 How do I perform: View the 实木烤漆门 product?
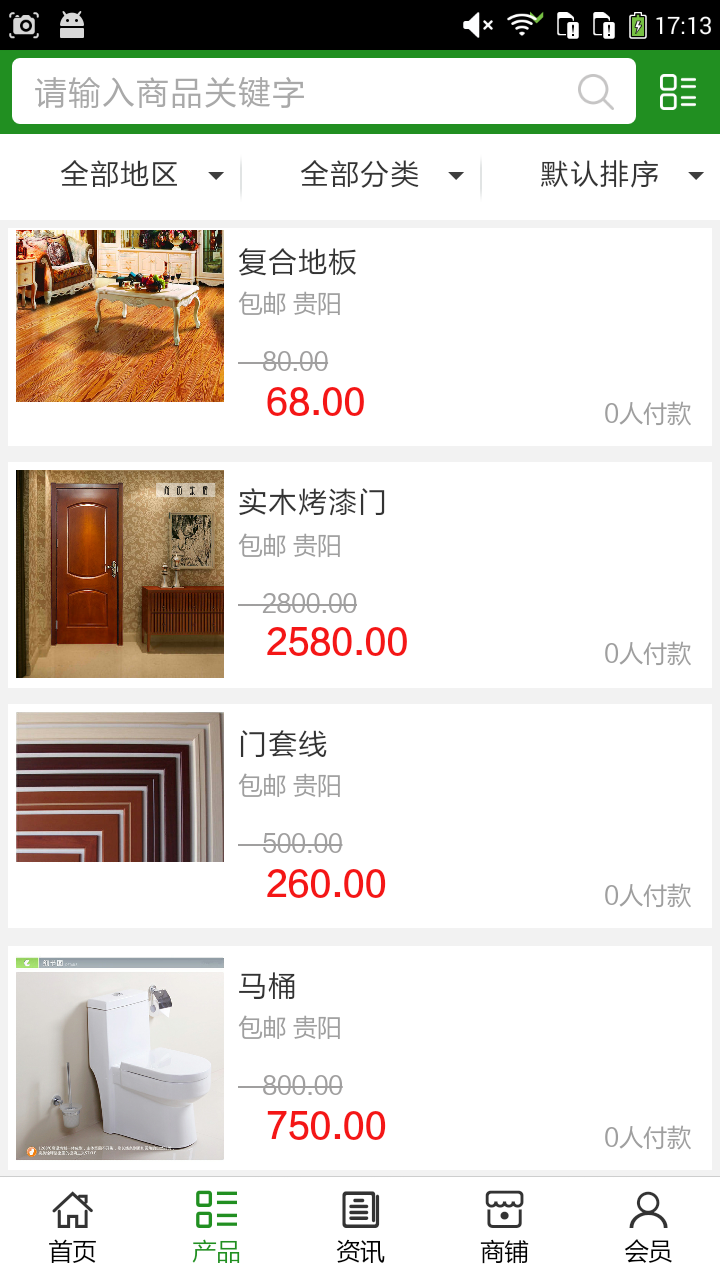(360, 575)
